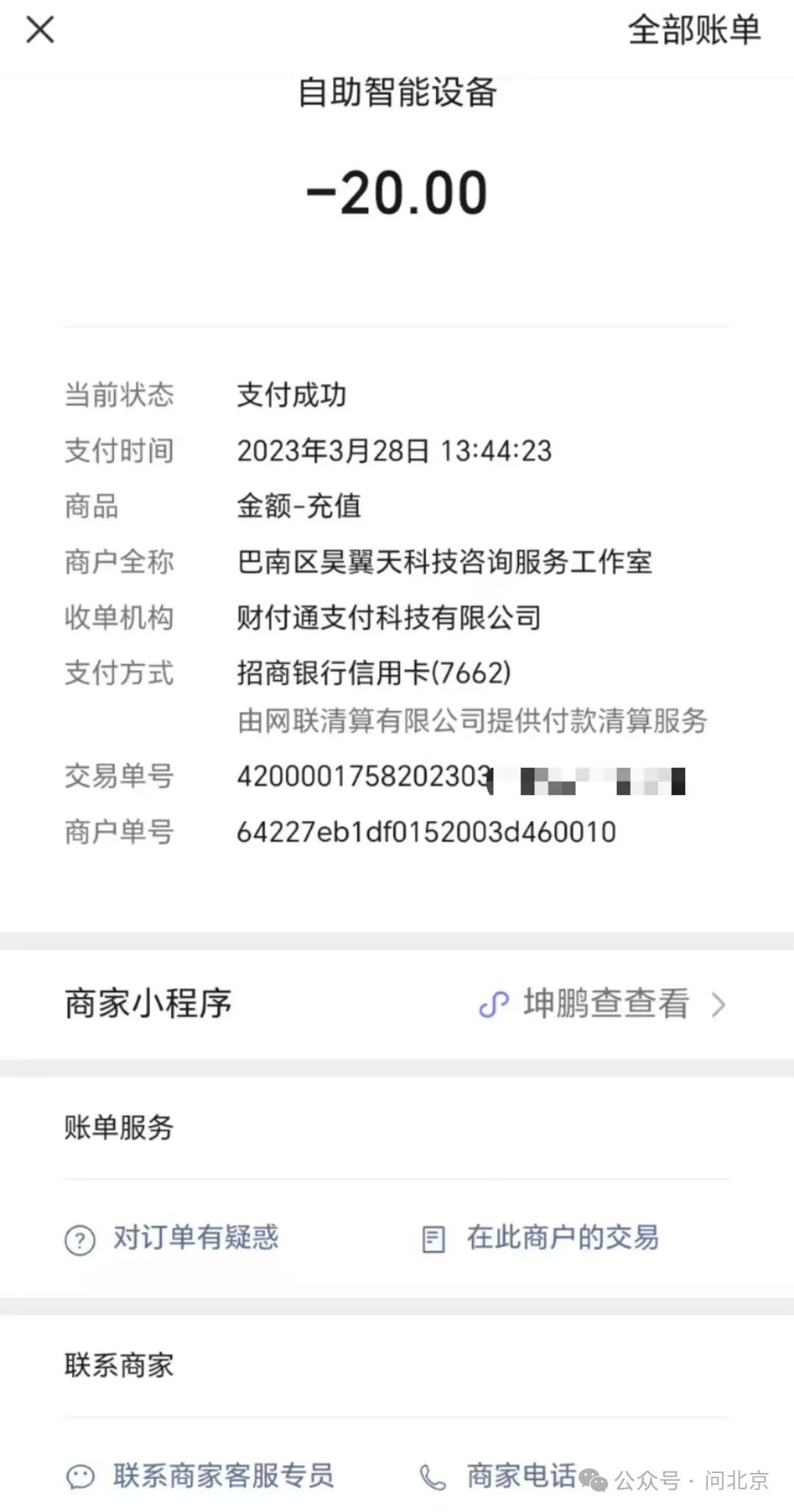Tap 对订单有疑惑 for order help
This screenshot has height=1512, width=794.
[x=174, y=1238]
